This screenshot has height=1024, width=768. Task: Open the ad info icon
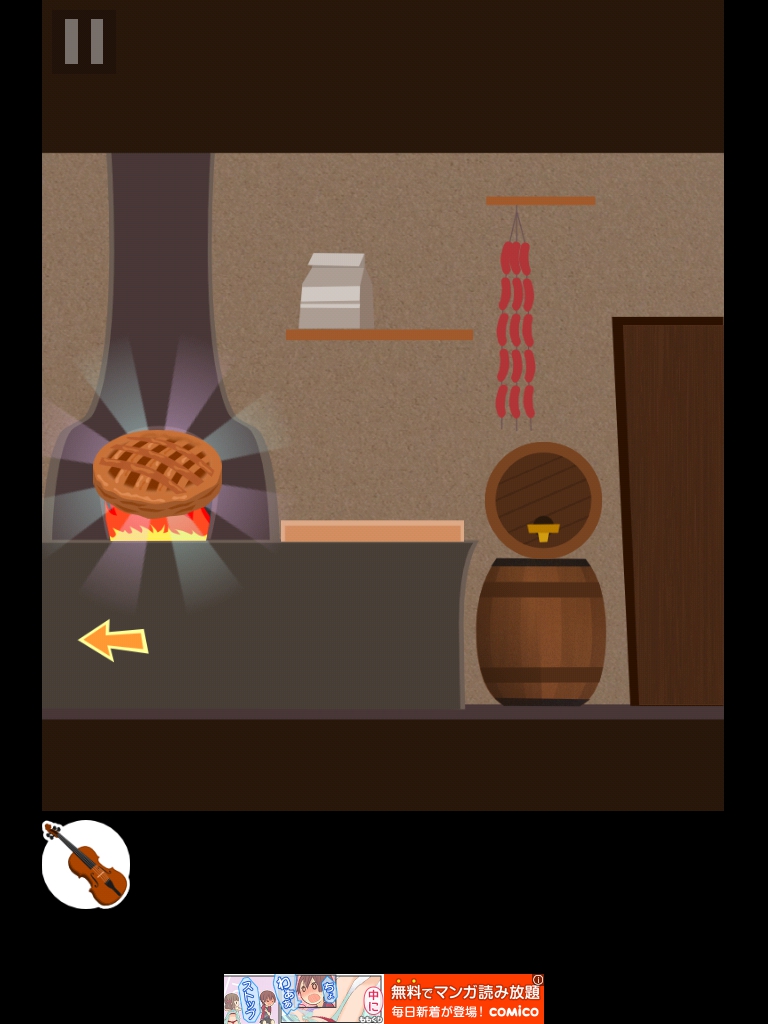[x=538, y=980]
